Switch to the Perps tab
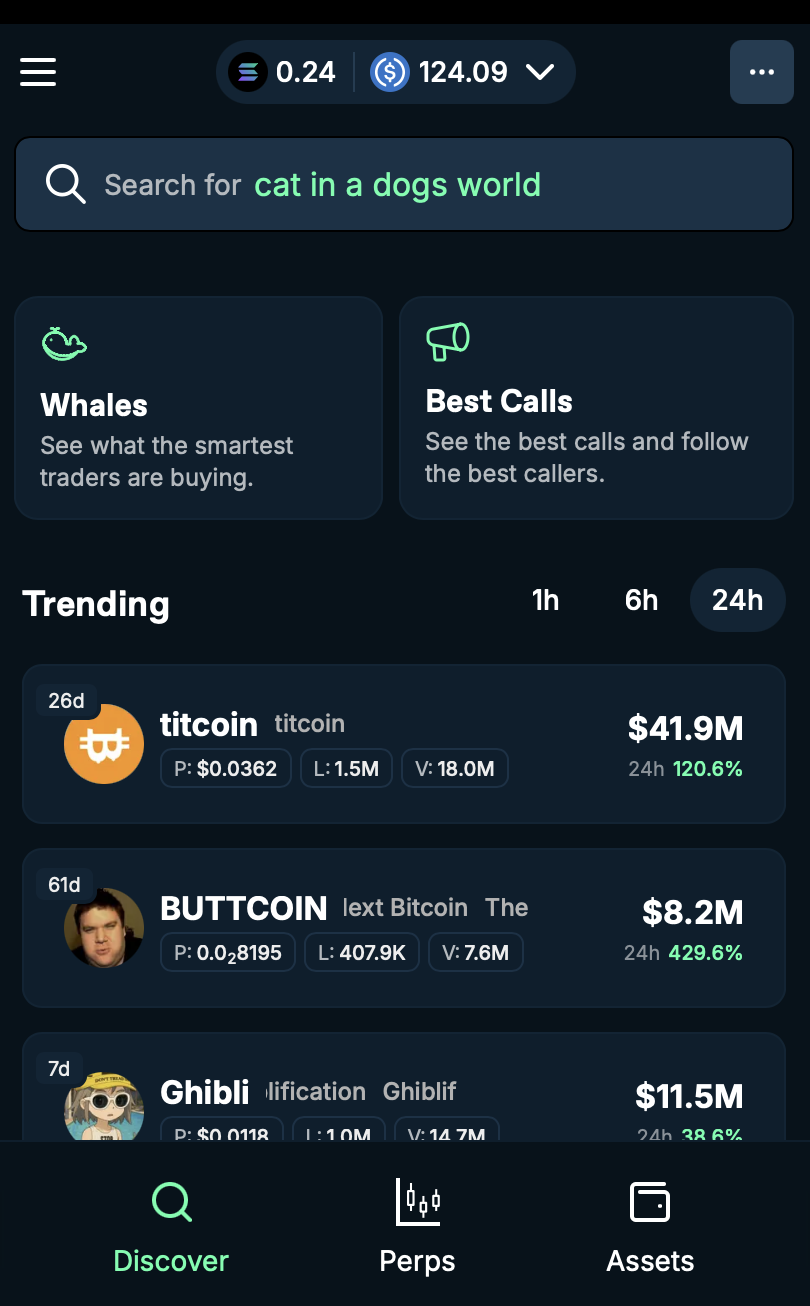The image size is (810, 1306). 417,1226
